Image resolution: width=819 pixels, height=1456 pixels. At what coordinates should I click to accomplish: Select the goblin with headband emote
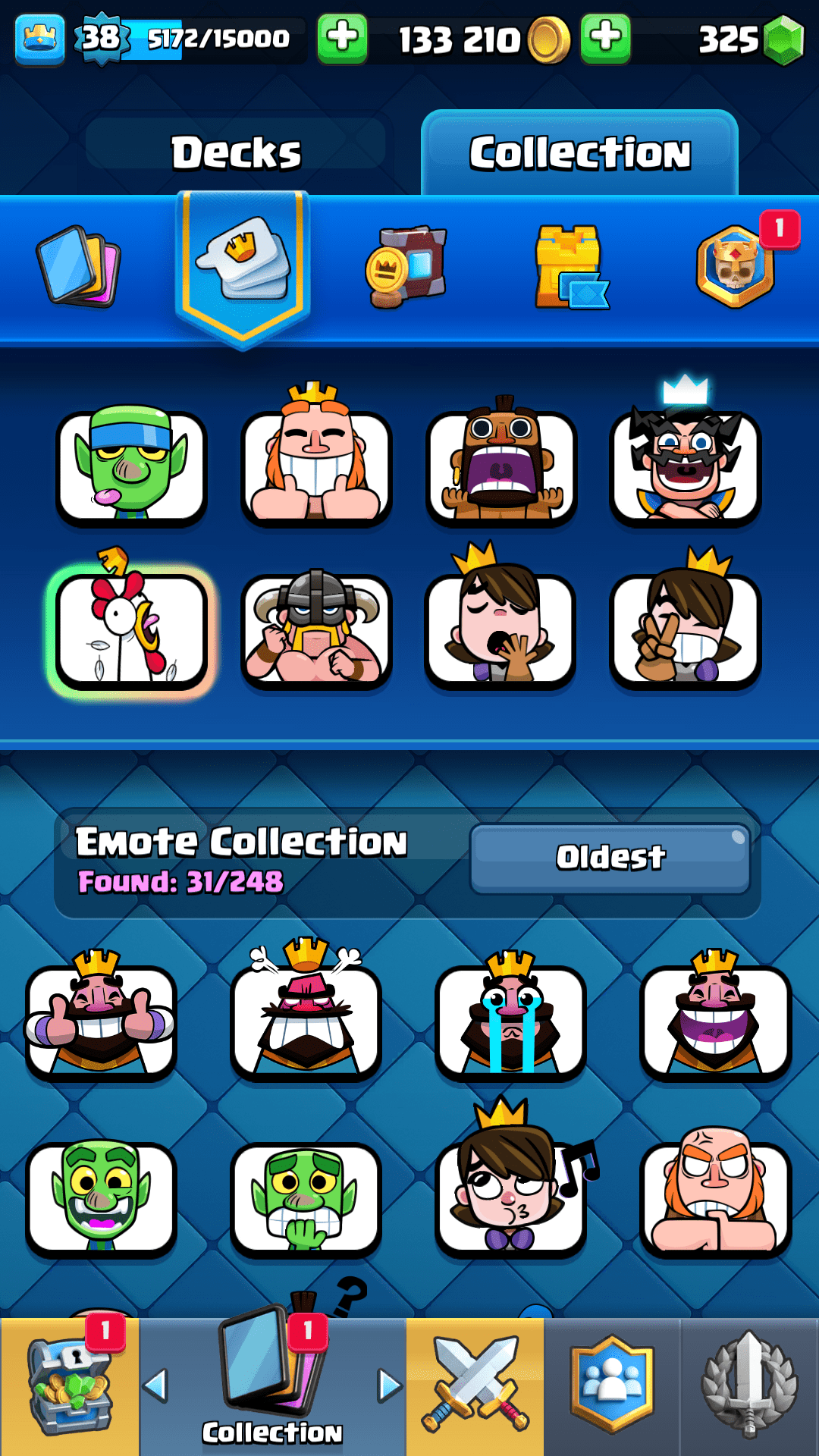tap(131, 466)
